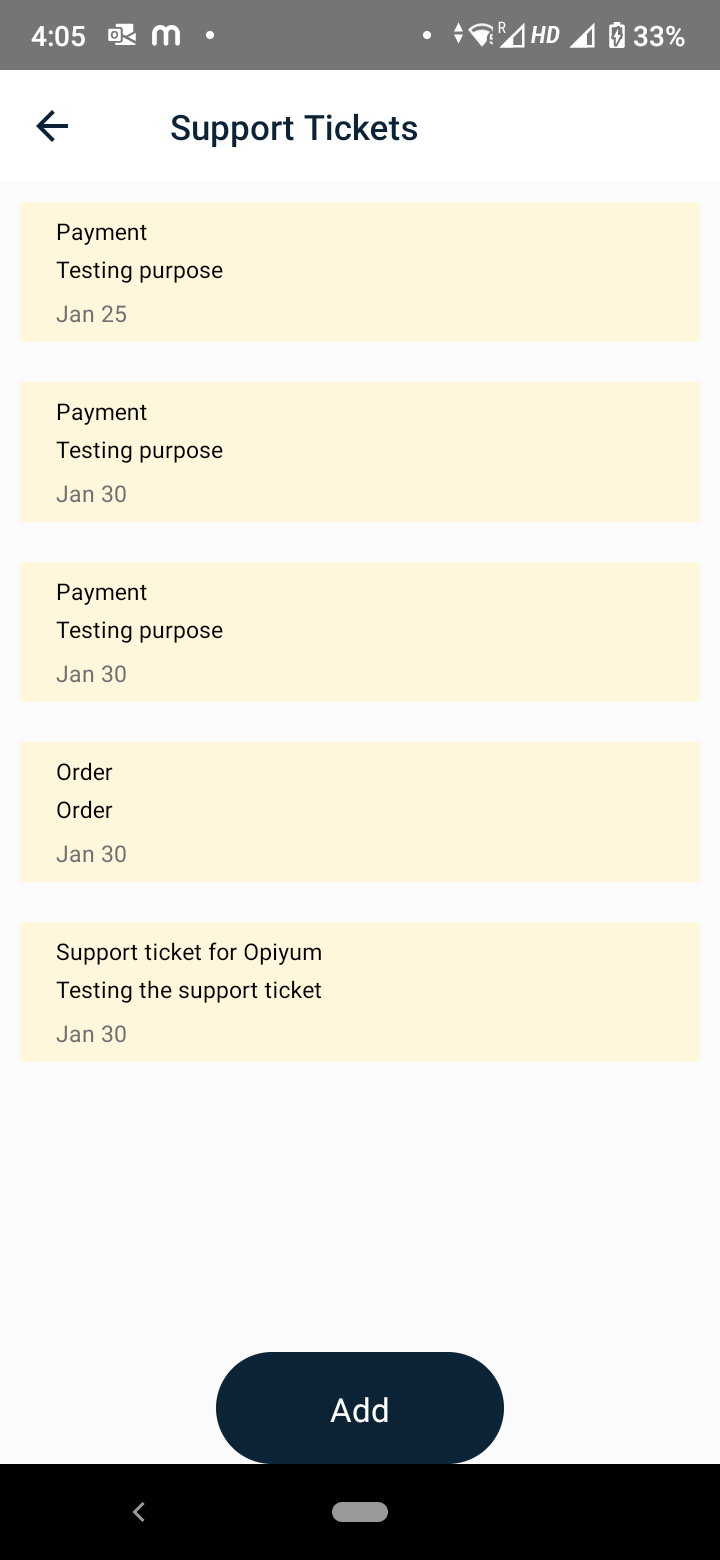Open the Support ticket for Opiyum
The image size is (720, 1560).
pos(360,992)
